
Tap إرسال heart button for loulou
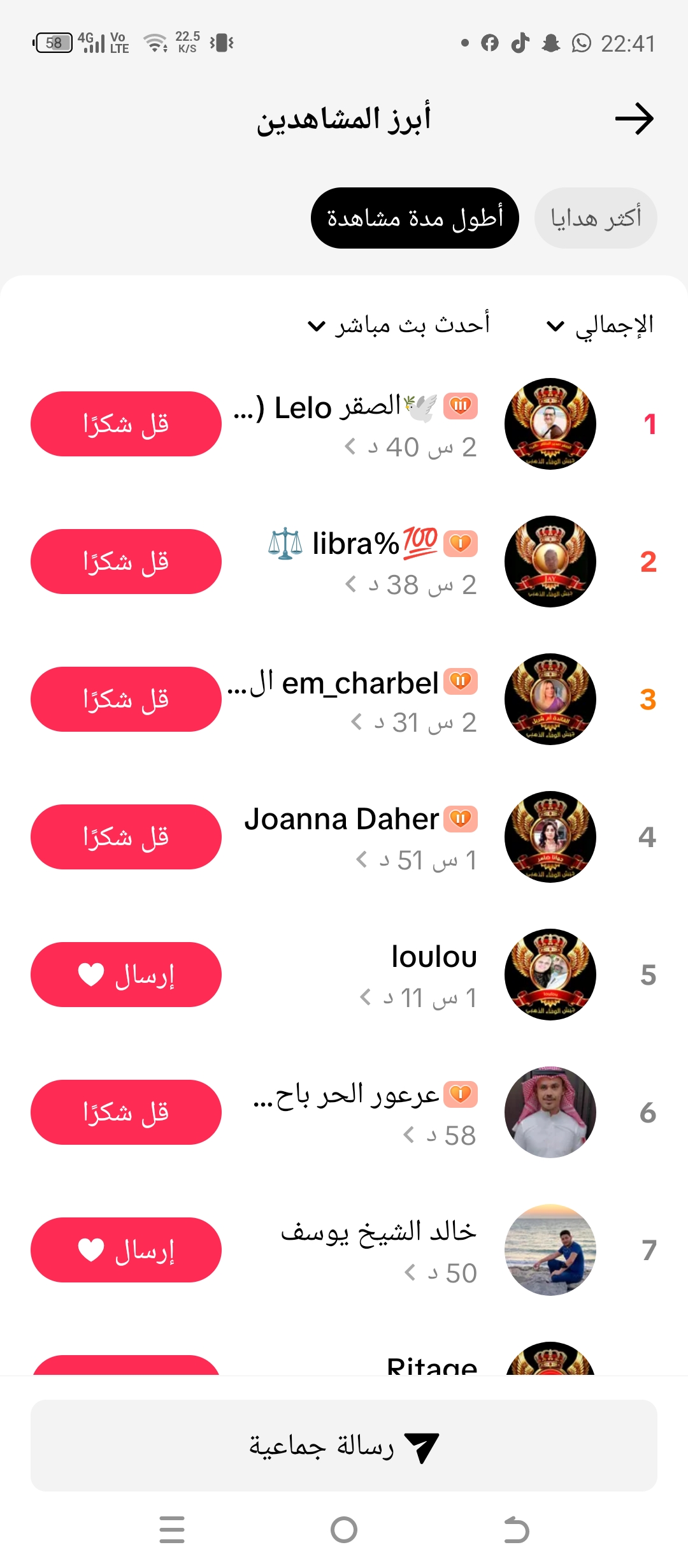click(126, 975)
